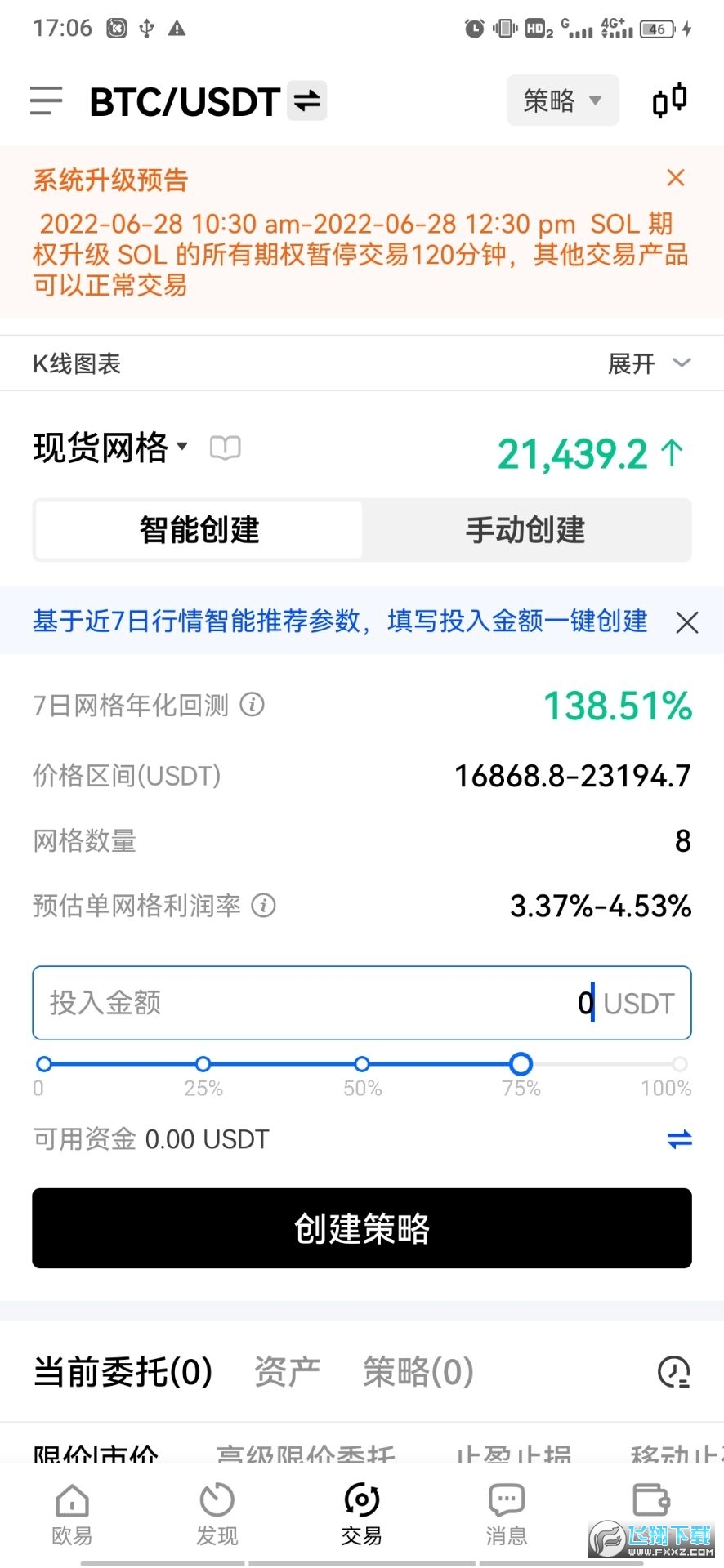This screenshot has height=1568, width=724.
Task: Expand the K线图表 chart section
Action: 648,363
